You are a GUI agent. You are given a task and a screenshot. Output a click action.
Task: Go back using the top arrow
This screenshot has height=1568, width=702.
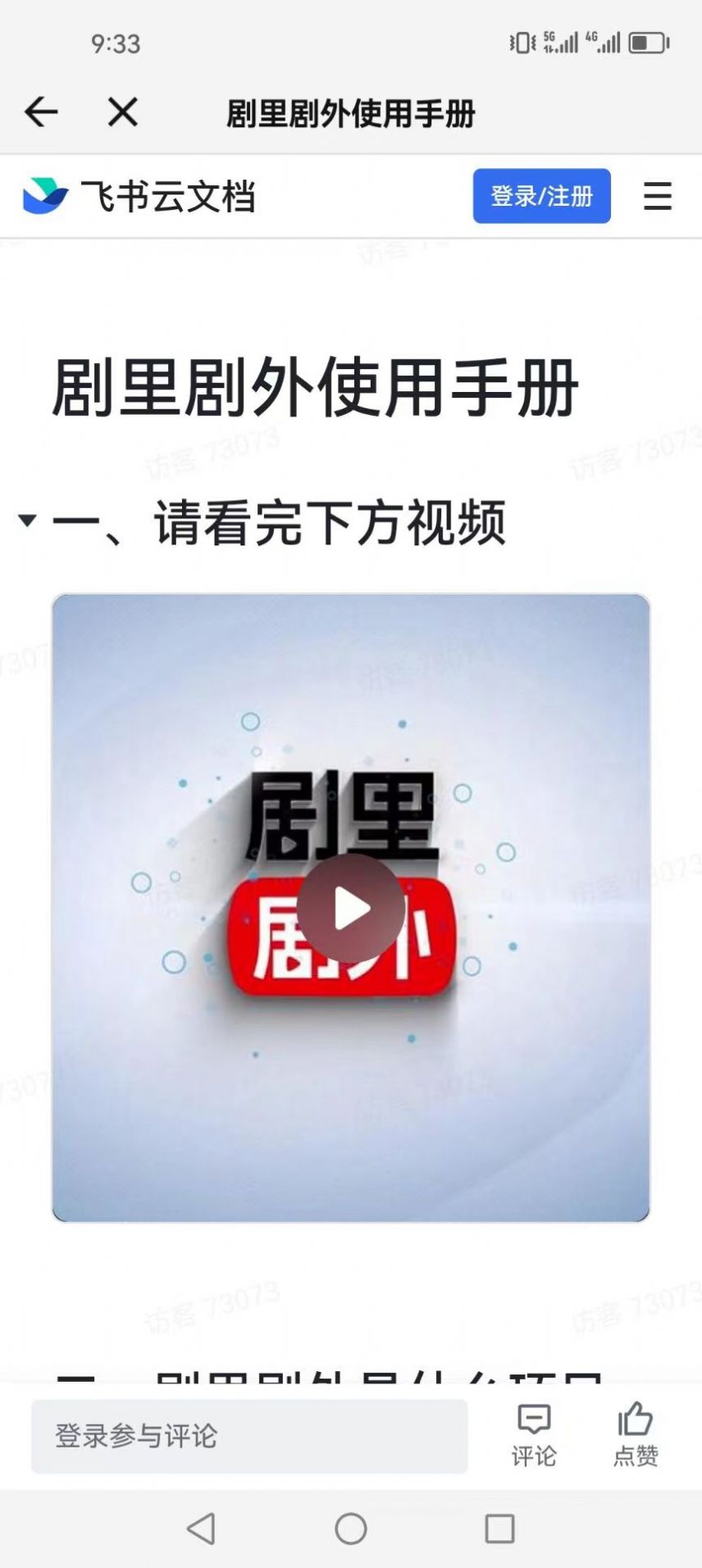[x=41, y=112]
